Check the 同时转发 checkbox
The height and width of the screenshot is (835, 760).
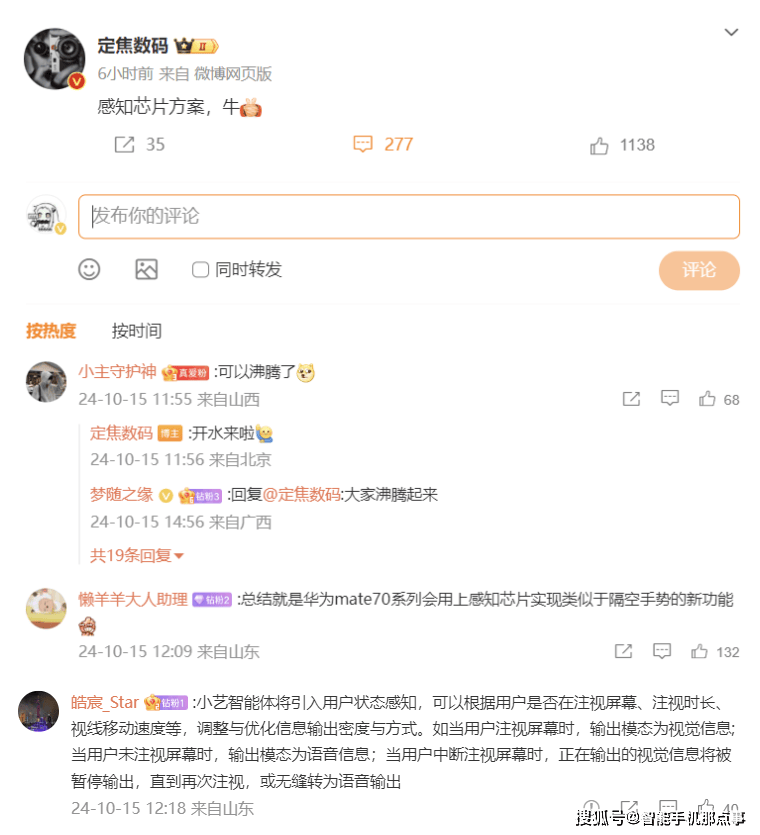(x=200, y=270)
